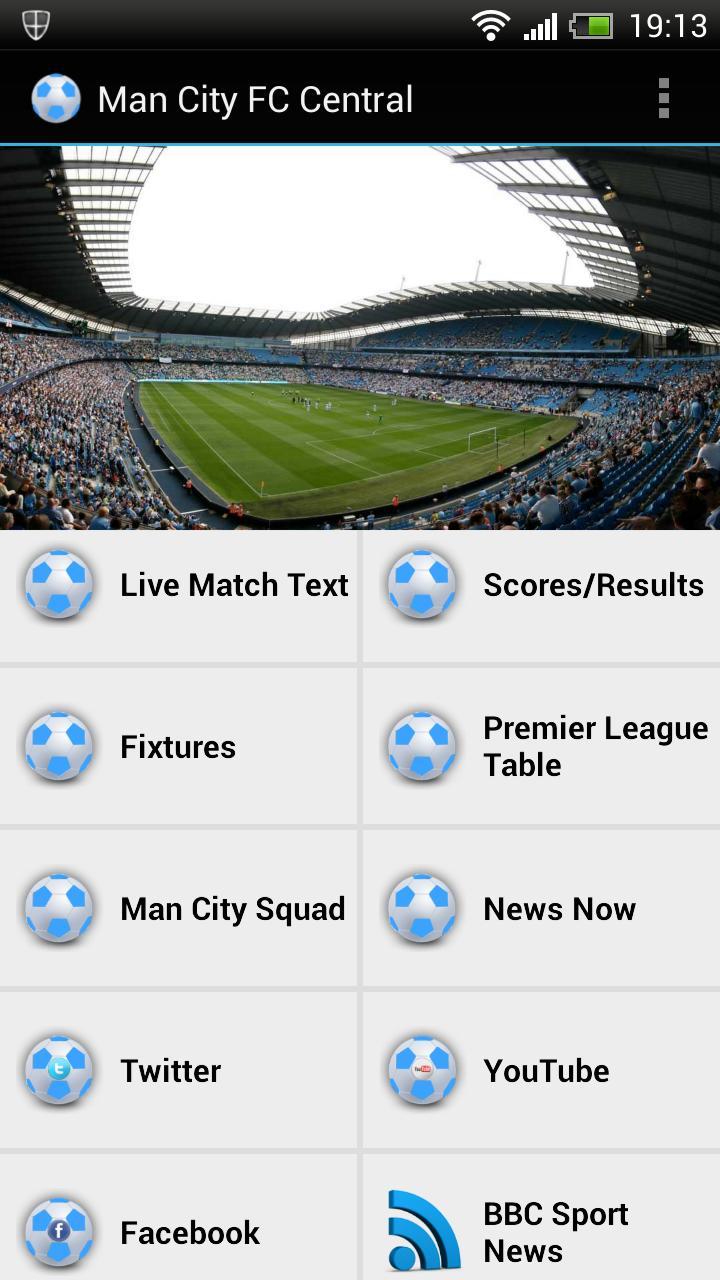The width and height of the screenshot is (720, 1280).
Task: Open Scores/Results
Action: (x=540, y=584)
